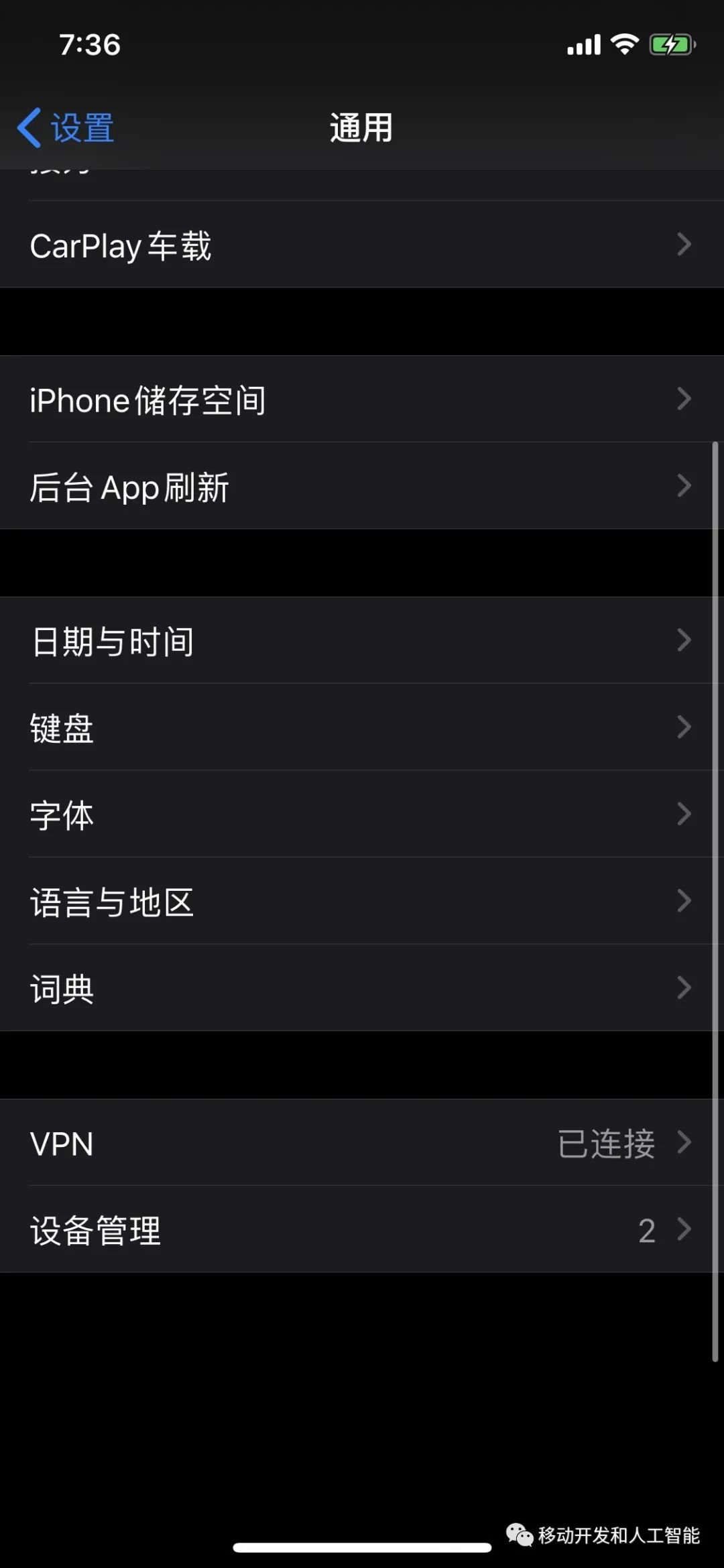Open VPN settings row
The image size is (724, 1568).
pos(362,1142)
